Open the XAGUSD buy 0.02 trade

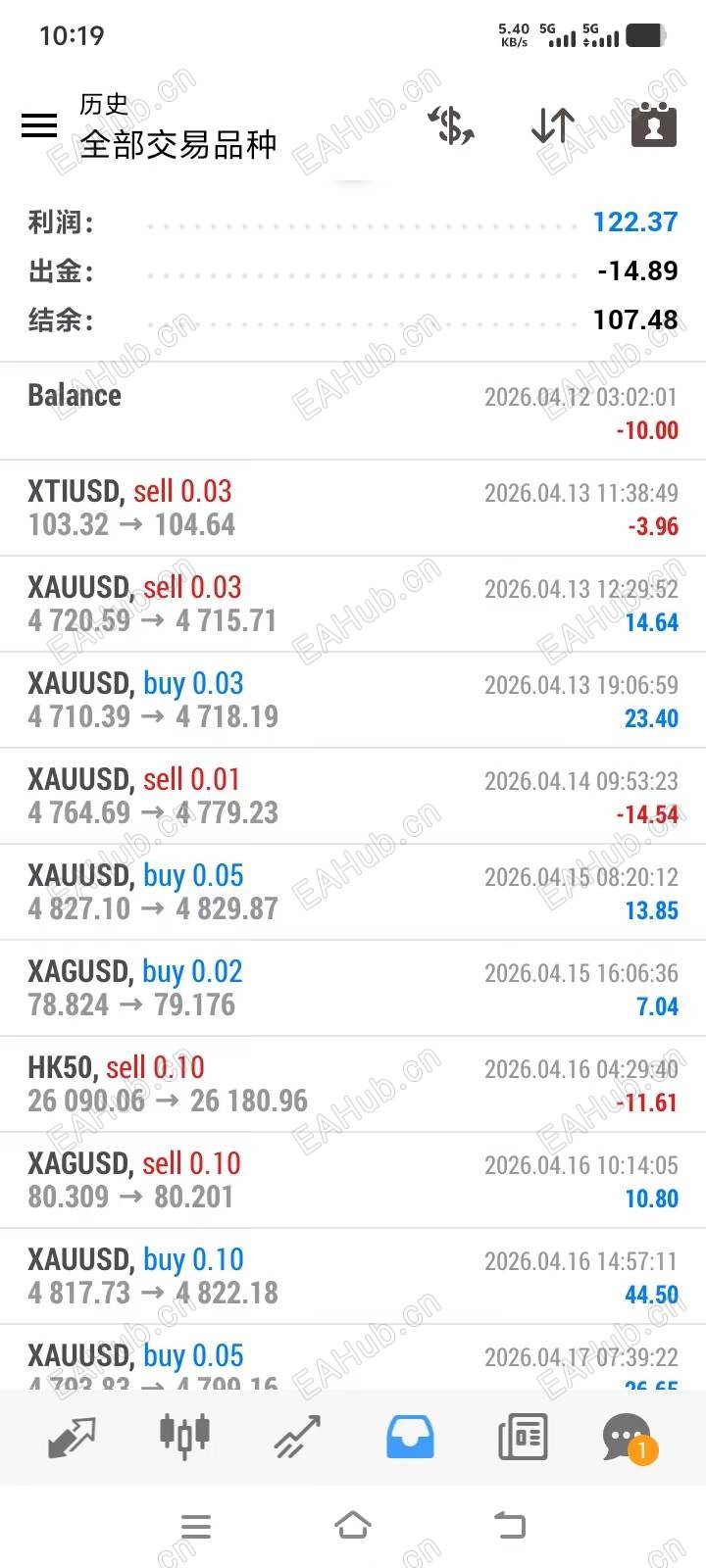pyautogui.click(x=353, y=988)
